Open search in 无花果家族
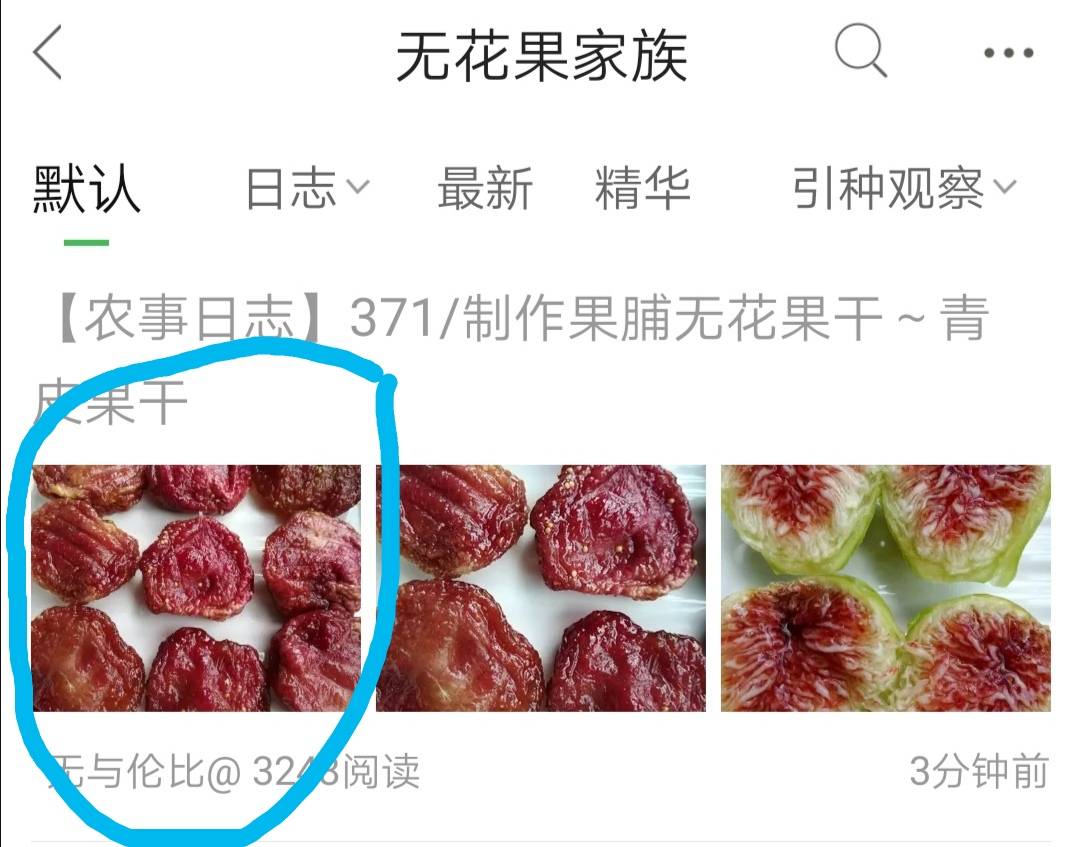Image resolution: width=1080 pixels, height=847 pixels. (x=860, y=51)
